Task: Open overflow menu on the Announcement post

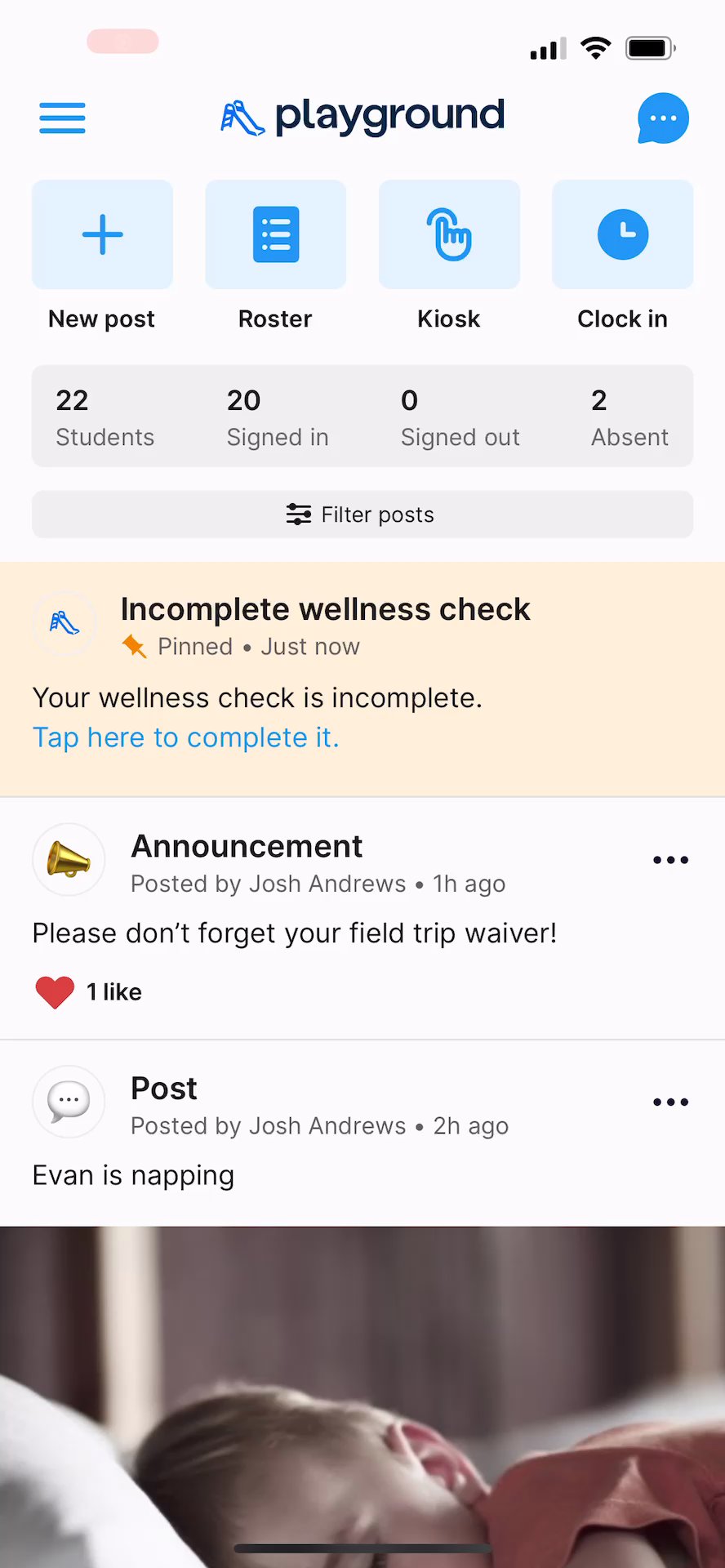Action: coord(670,860)
